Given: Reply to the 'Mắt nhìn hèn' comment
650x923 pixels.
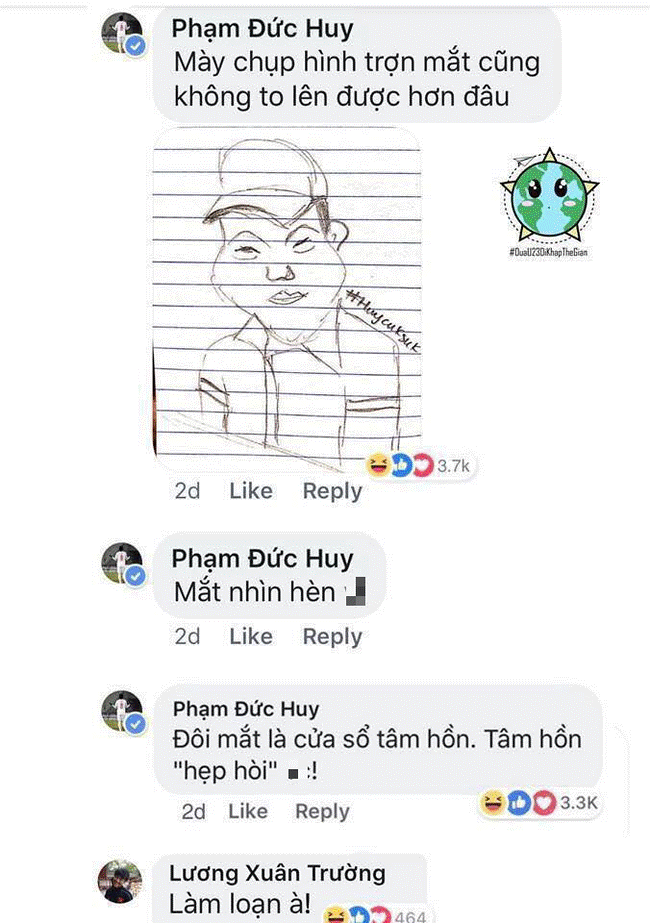Looking at the screenshot, I should point(332,636).
